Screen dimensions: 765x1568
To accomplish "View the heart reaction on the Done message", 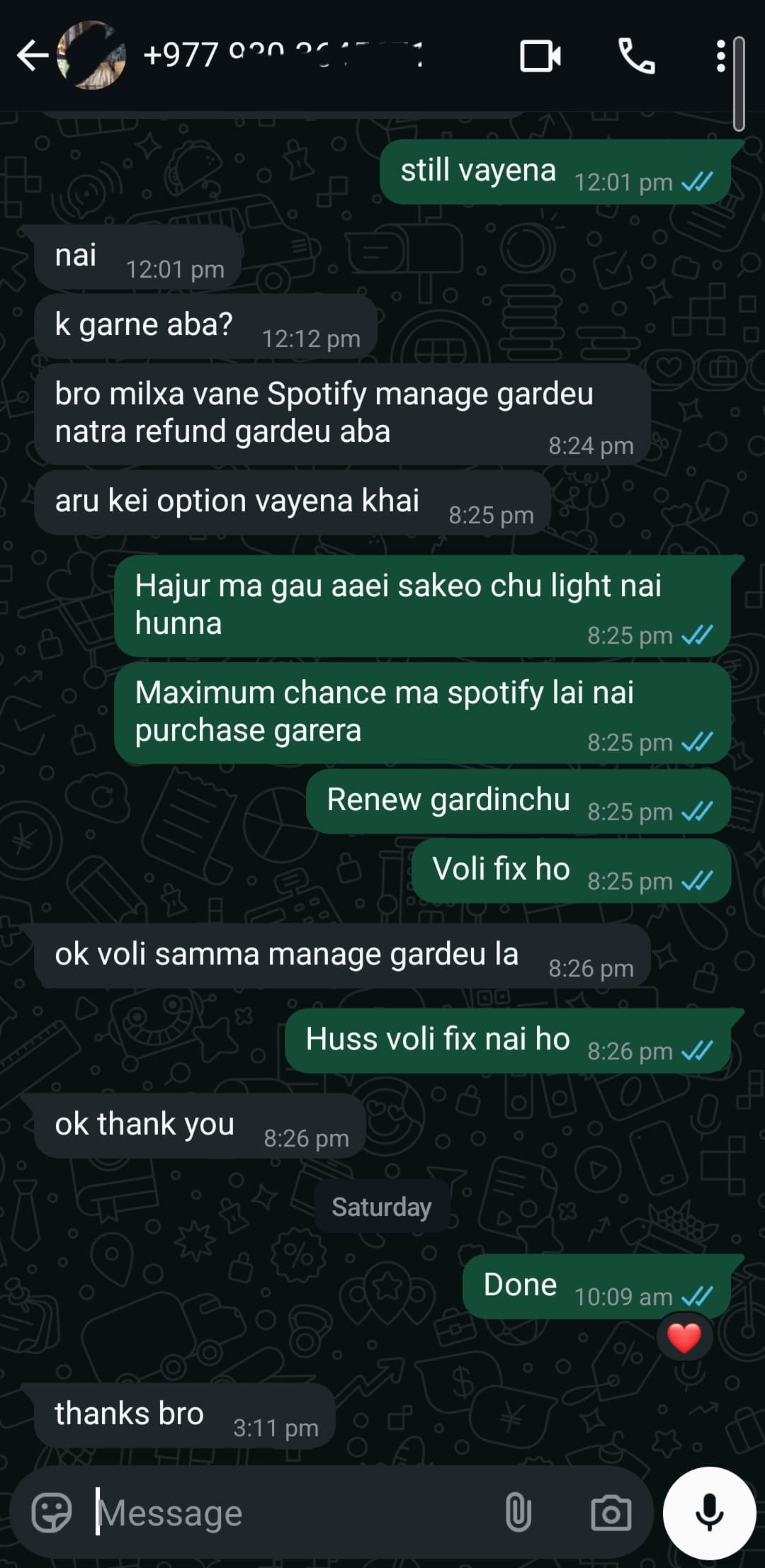I will point(684,1338).
